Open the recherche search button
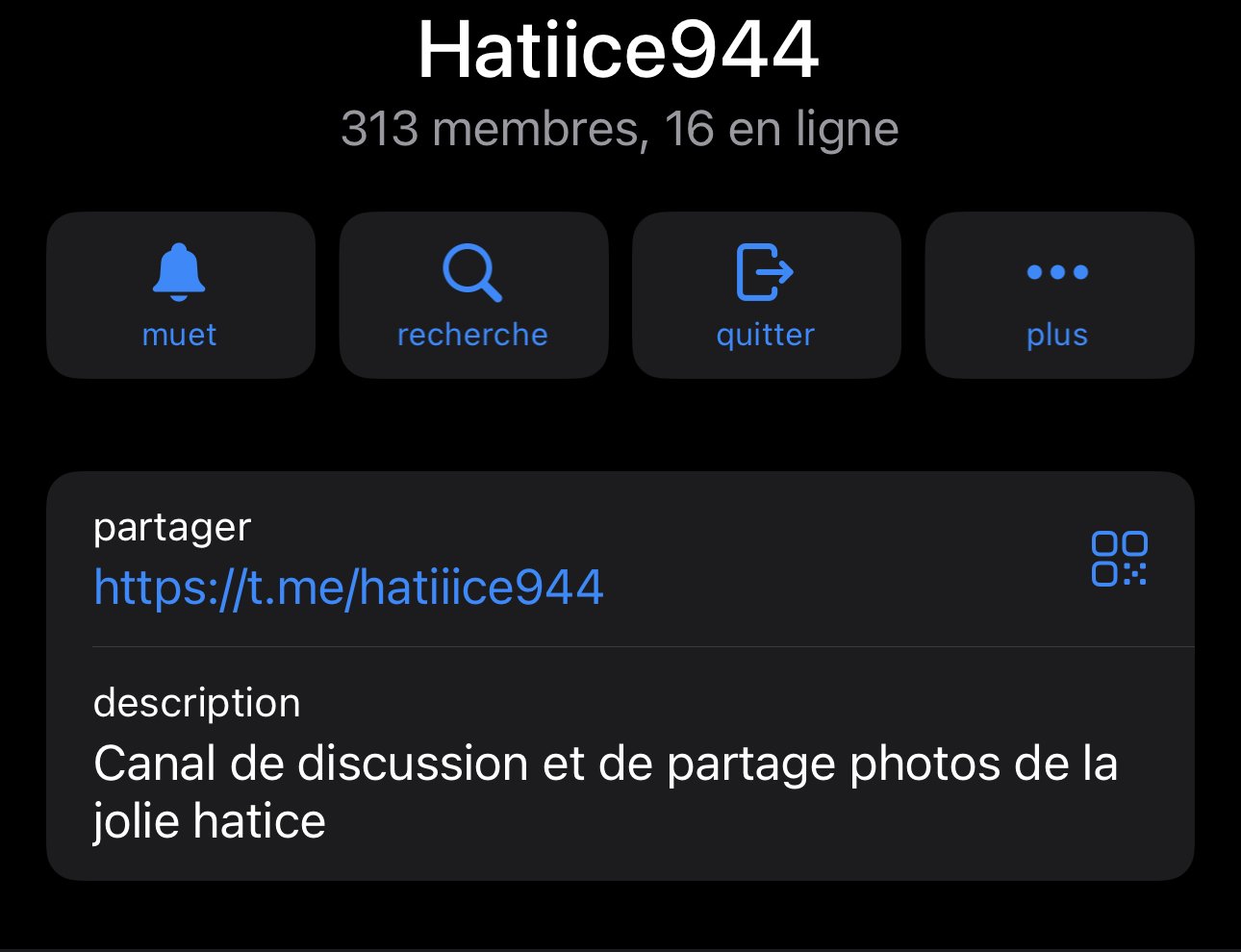Screen dimensions: 1241x952 click(x=473, y=295)
